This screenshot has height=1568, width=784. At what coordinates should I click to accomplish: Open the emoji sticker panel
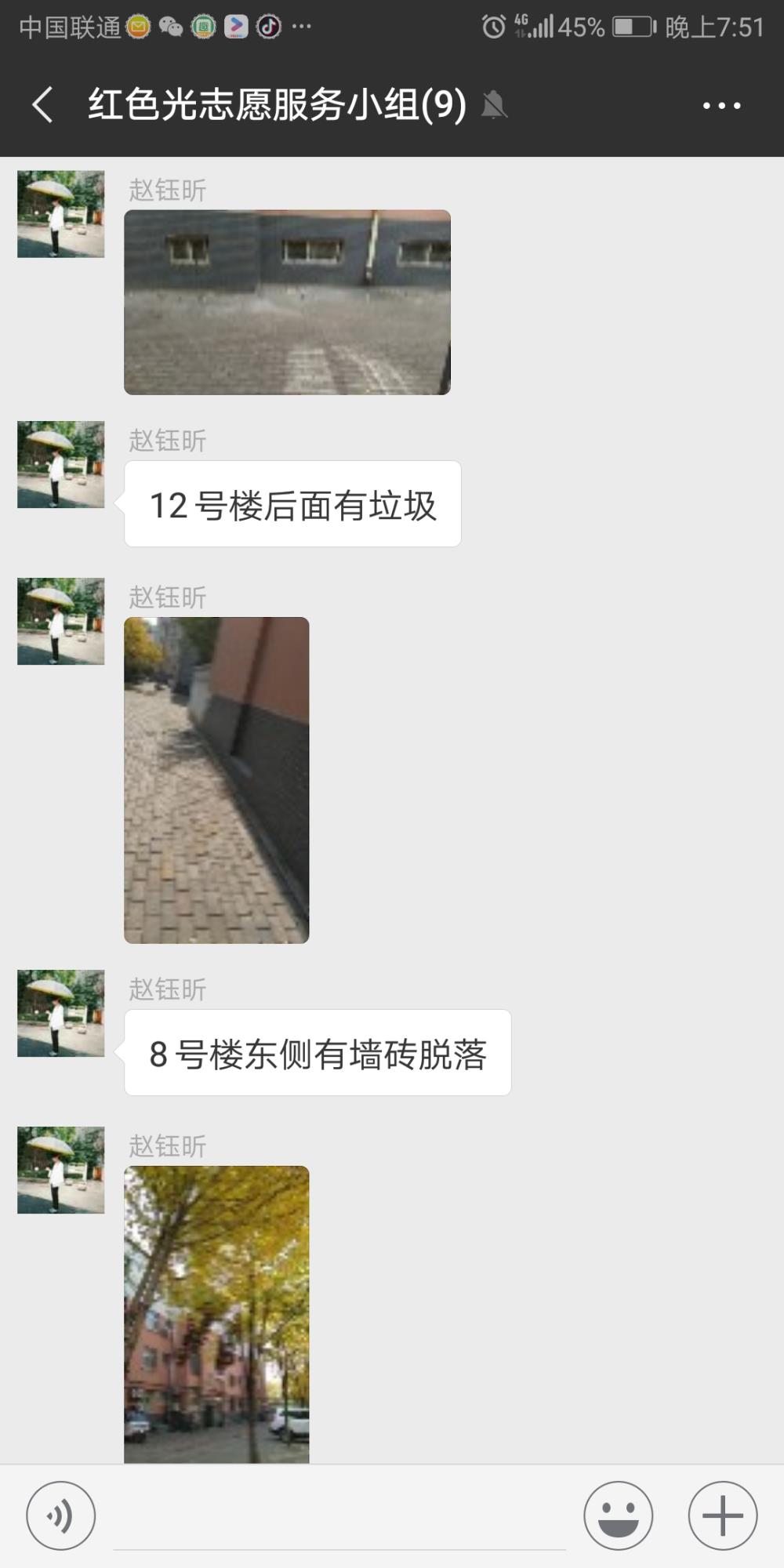tap(619, 1515)
